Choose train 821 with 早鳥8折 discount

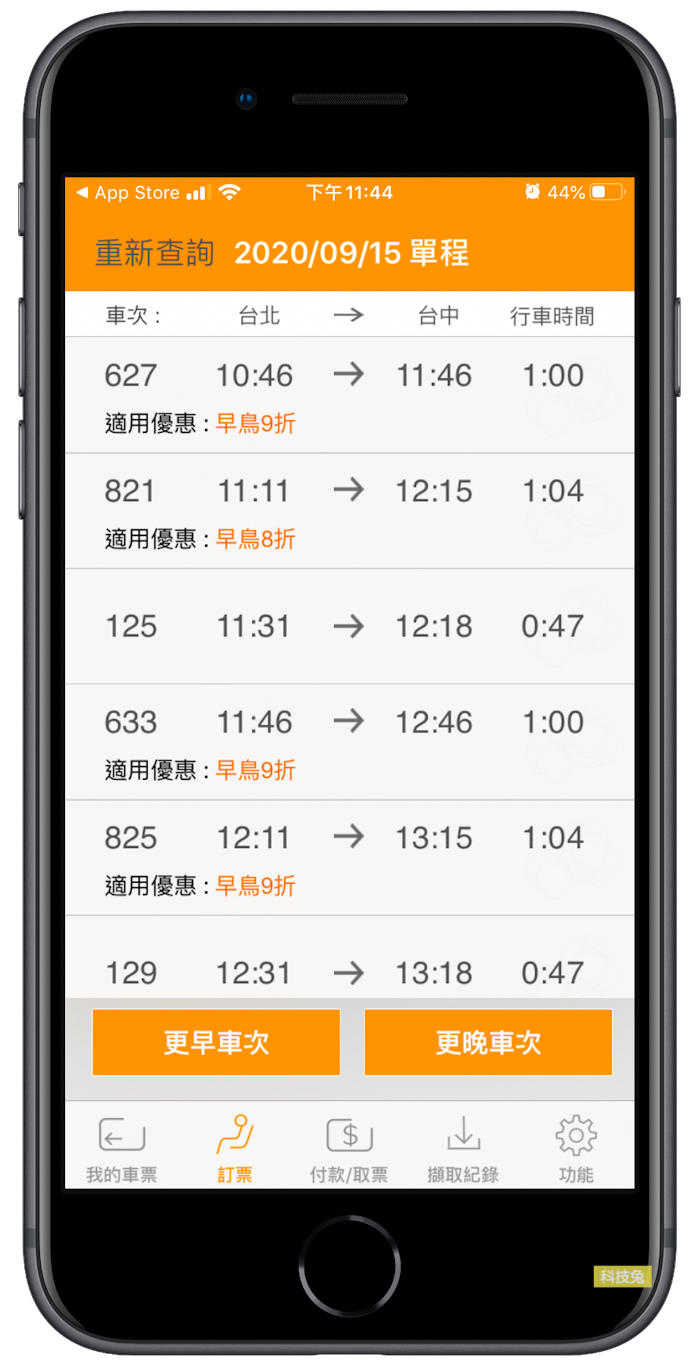[349, 511]
